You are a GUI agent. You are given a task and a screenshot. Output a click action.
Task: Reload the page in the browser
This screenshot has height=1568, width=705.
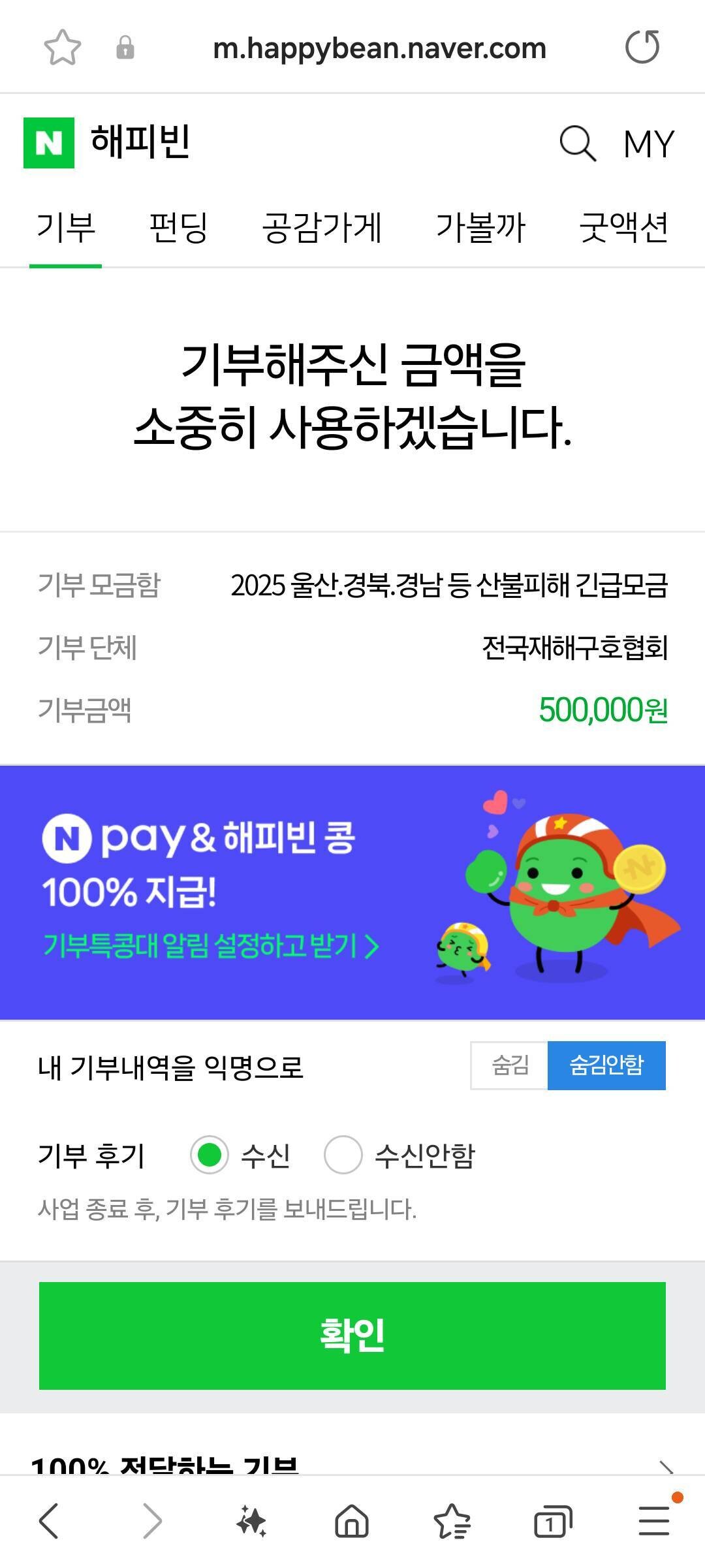tap(642, 48)
